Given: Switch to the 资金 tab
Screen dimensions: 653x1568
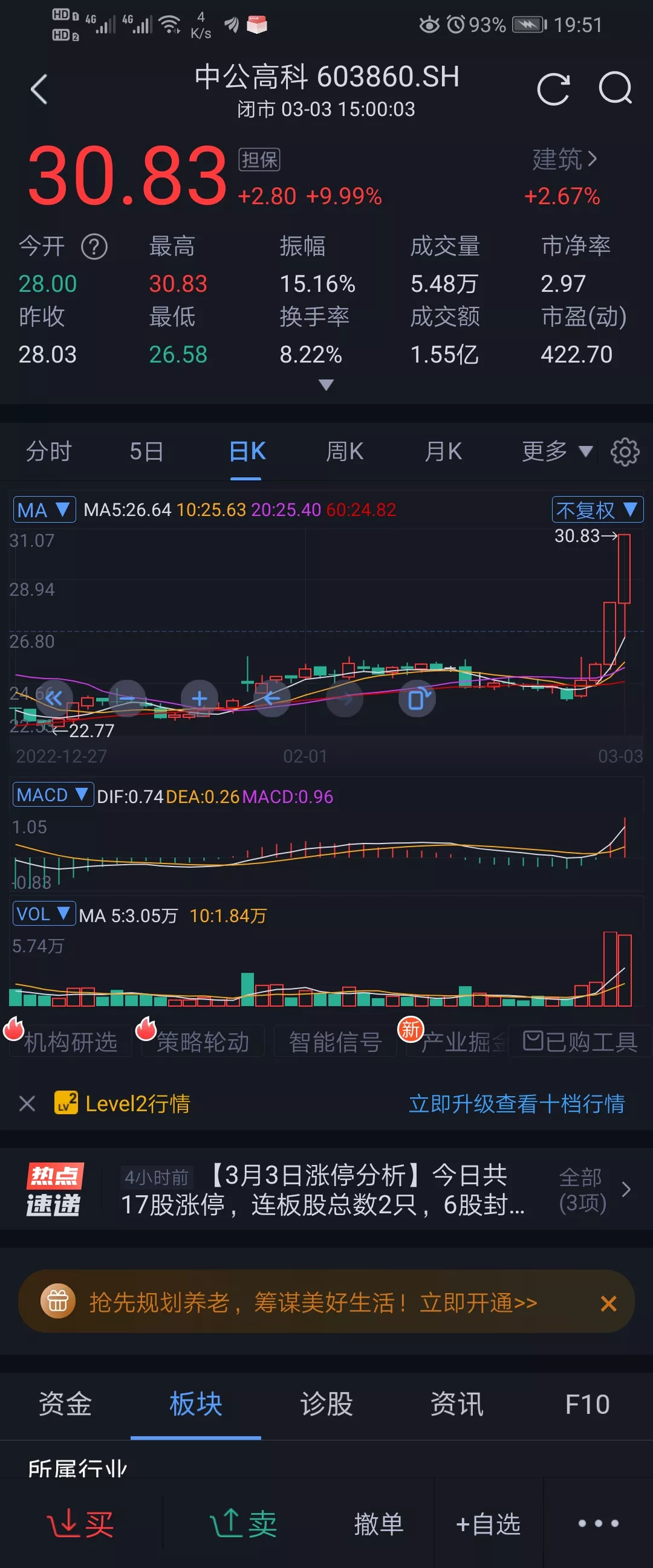Looking at the screenshot, I should click(65, 1404).
